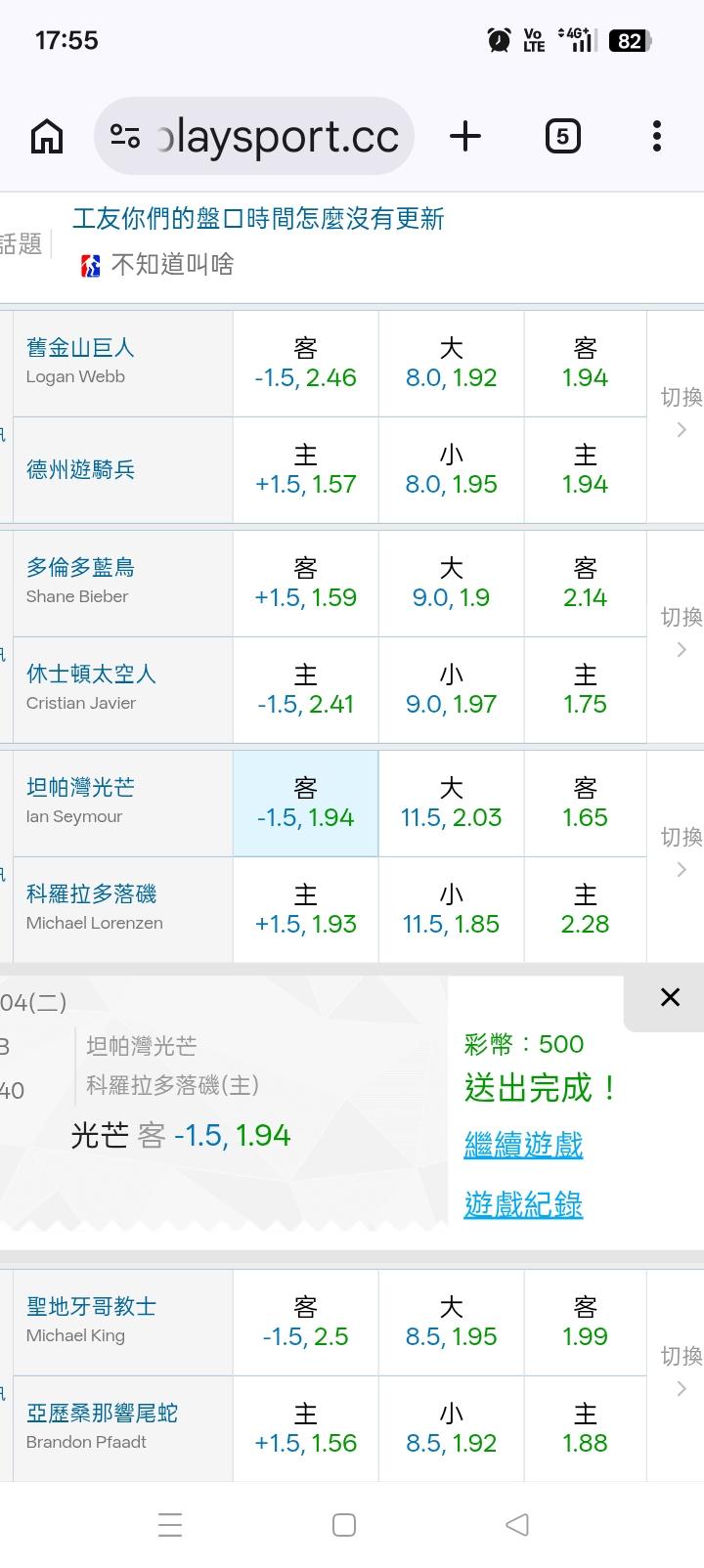Open a new browser tab
The image size is (704, 1568).
point(465,136)
